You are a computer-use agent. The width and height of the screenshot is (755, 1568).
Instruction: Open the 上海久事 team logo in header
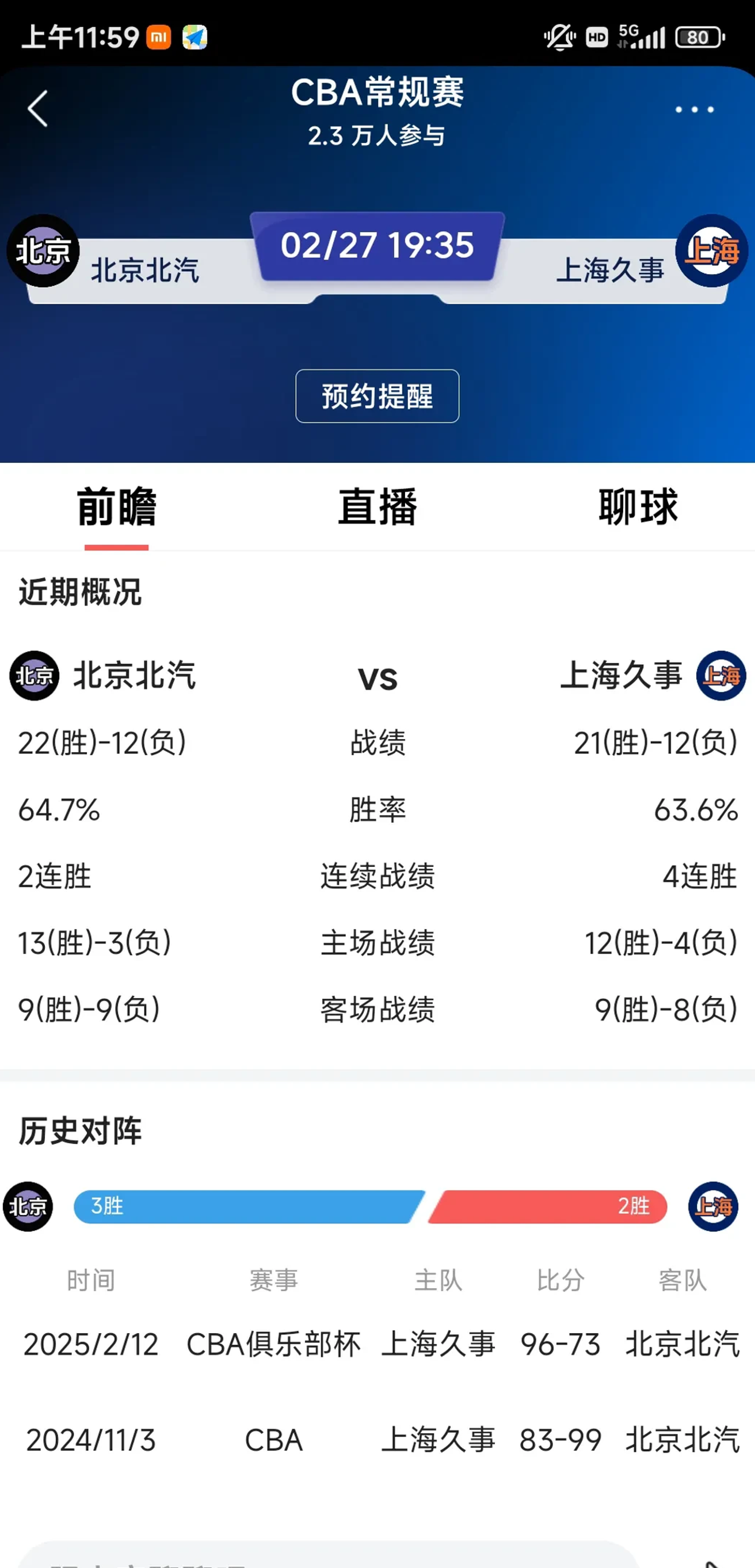click(x=712, y=251)
